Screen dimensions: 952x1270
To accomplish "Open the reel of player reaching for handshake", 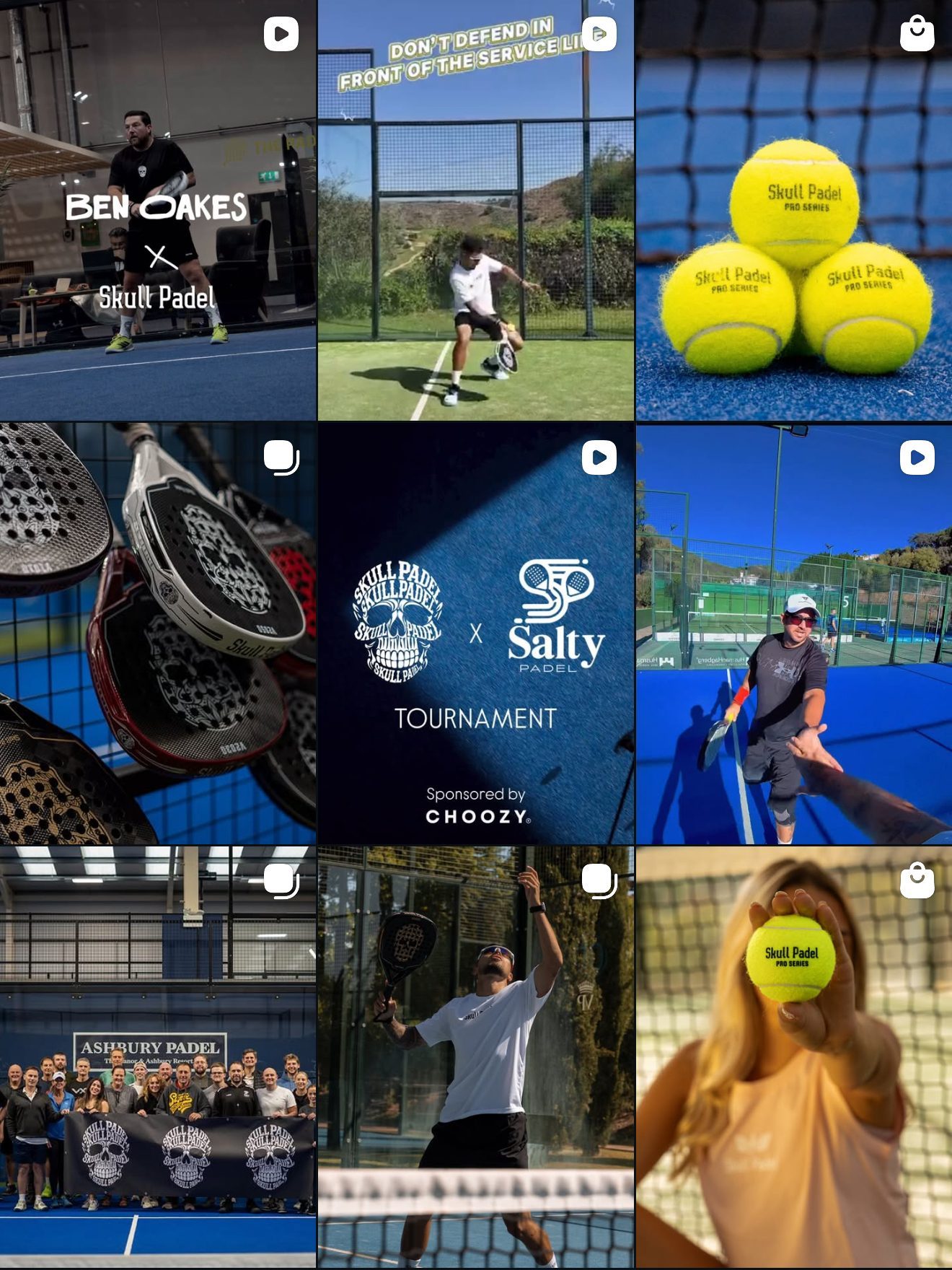I will tap(793, 633).
